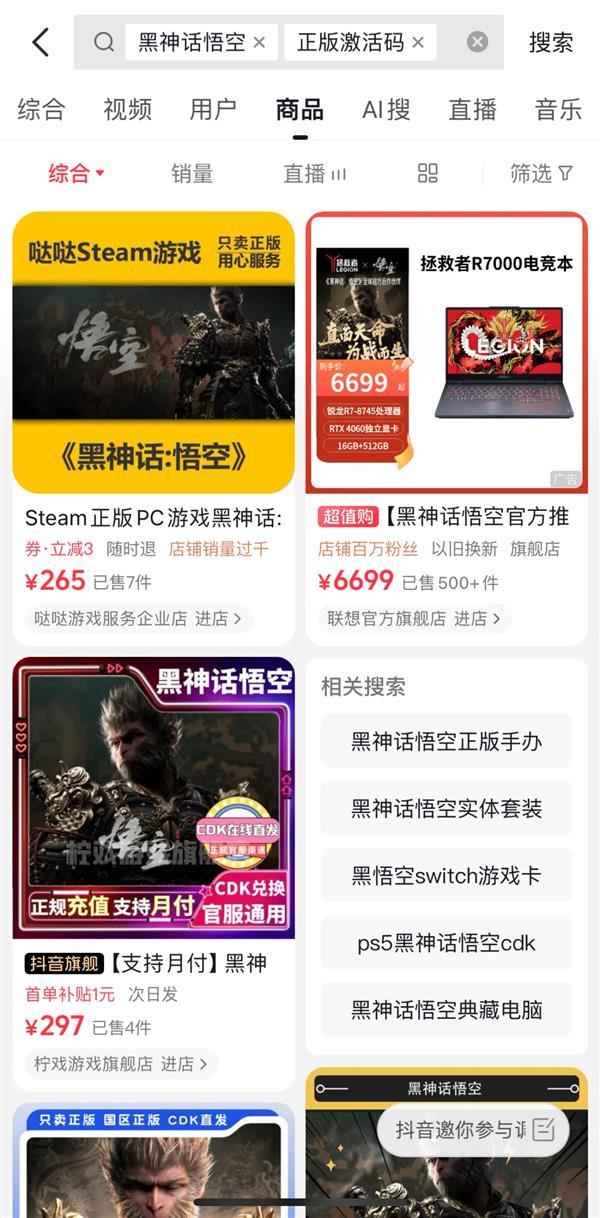Open the AI搜 tab
This screenshot has height=1218, width=600.
(386, 109)
